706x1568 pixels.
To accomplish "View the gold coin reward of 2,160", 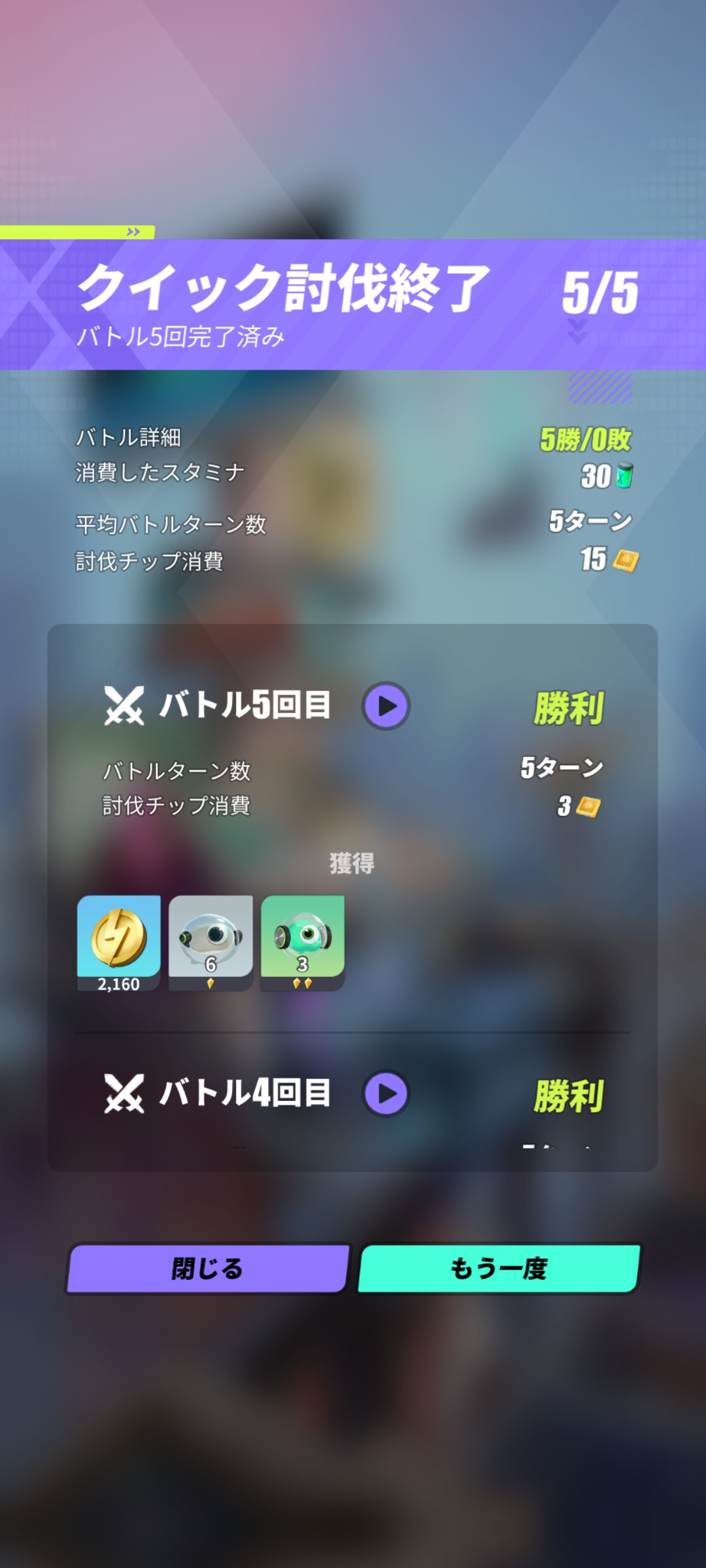I will click(118, 942).
